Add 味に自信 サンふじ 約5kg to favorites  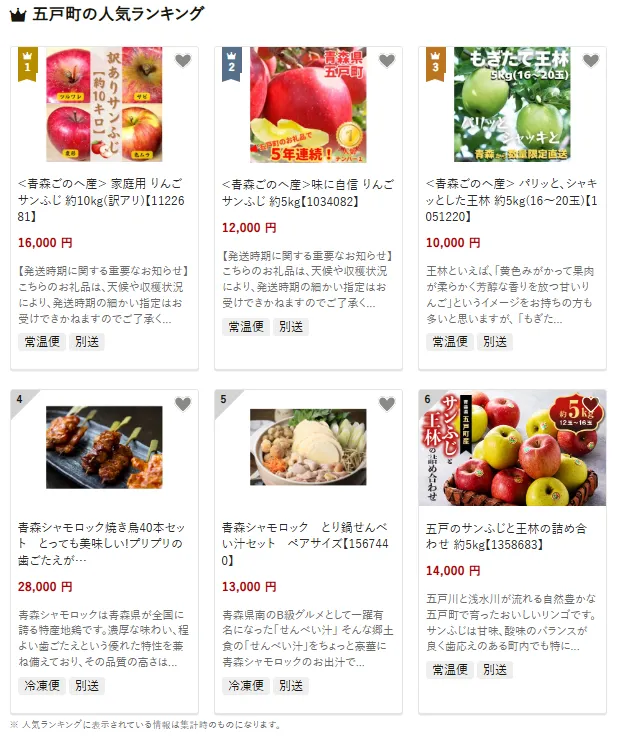coord(386,61)
